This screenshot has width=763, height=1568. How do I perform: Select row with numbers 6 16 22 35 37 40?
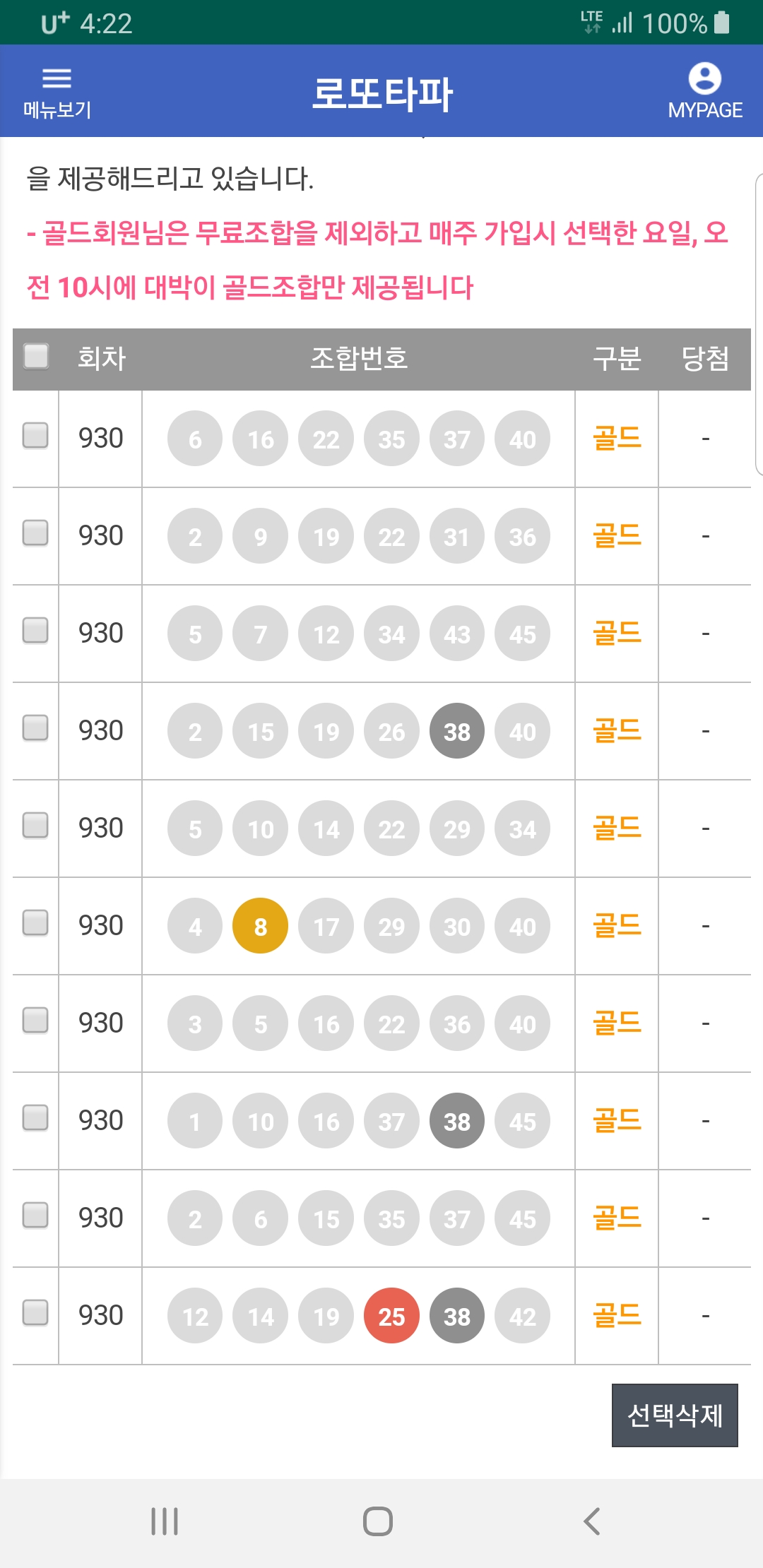pyautogui.click(x=35, y=436)
